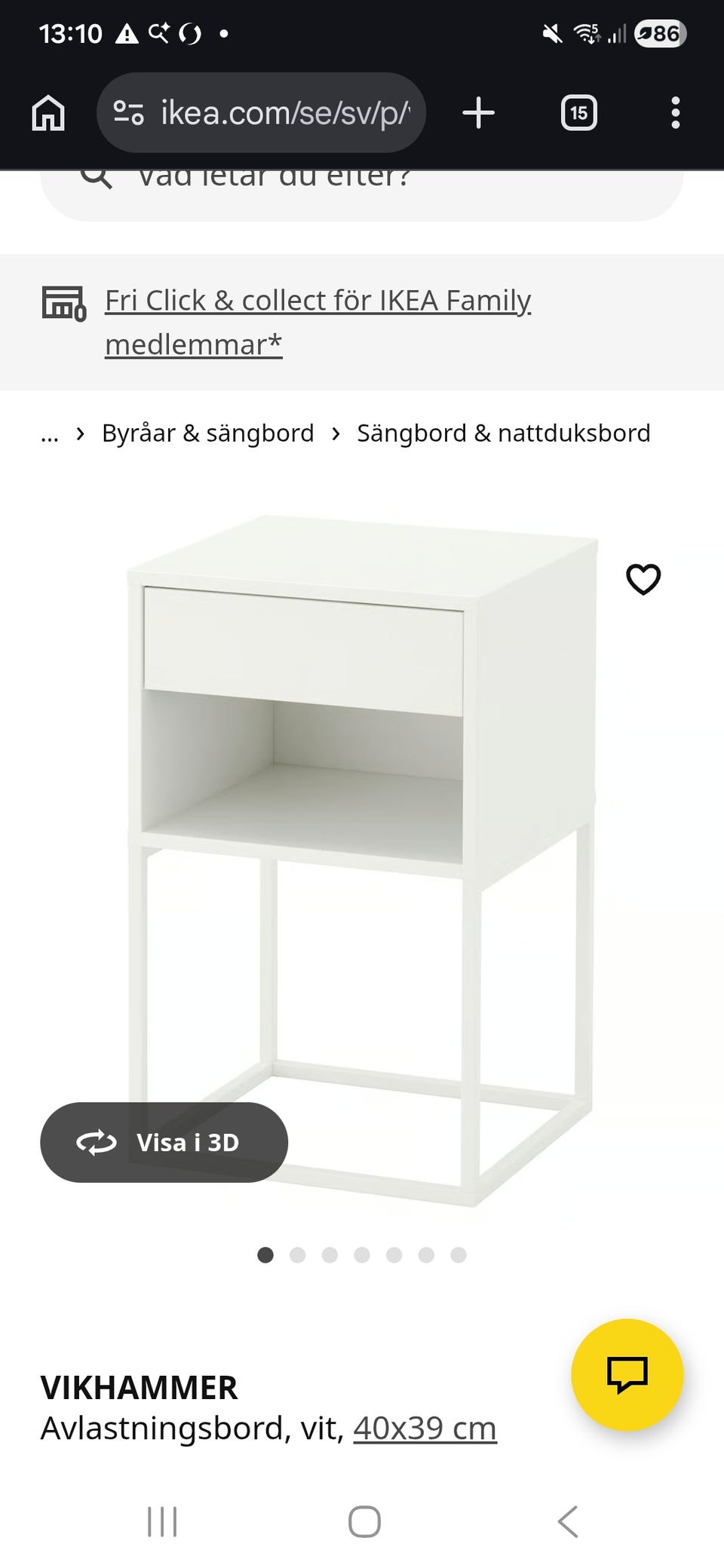Expand the collapsed breadcrumb ellipsis

tap(50, 433)
